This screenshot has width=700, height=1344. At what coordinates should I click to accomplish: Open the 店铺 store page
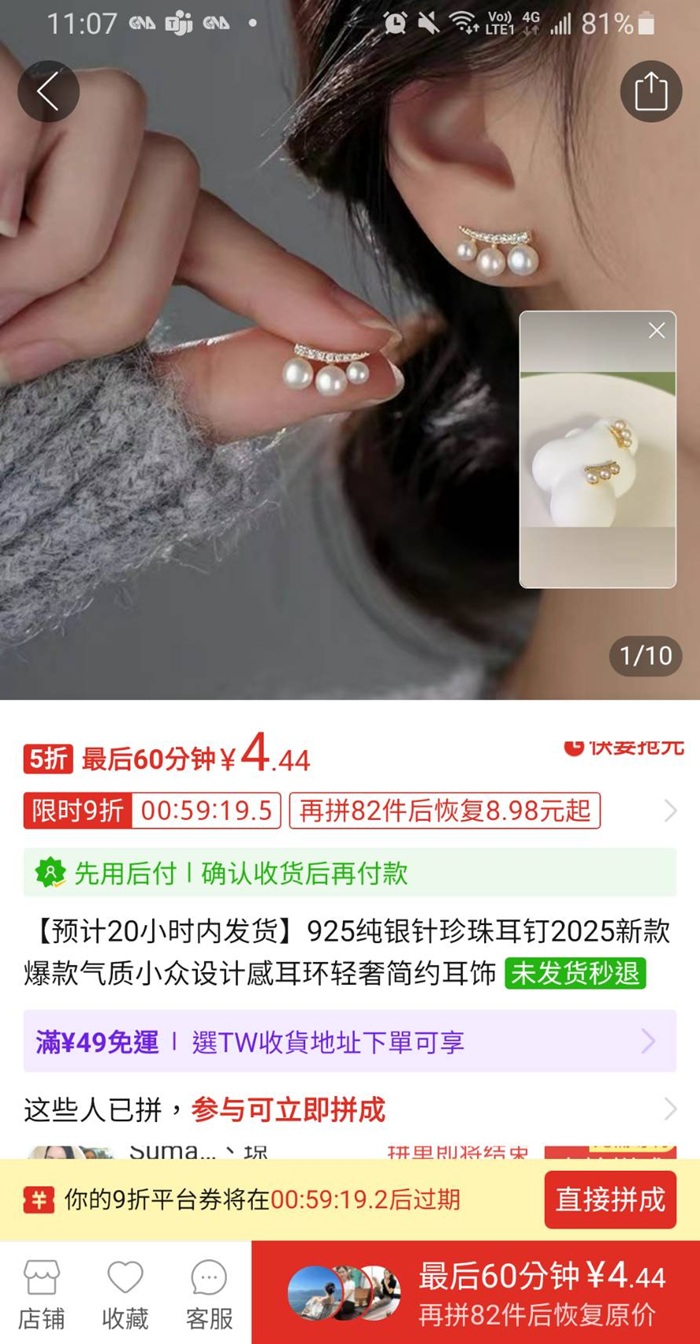coord(42,1293)
